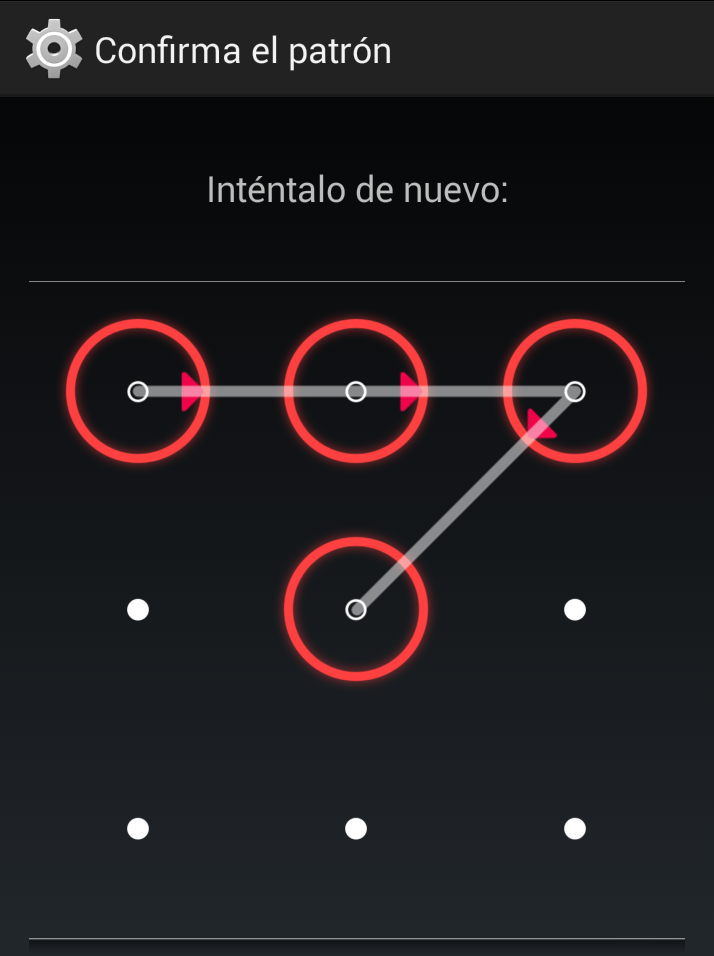This screenshot has width=714, height=956.
Task: Tap the plain dot left of the center
Action: pyautogui.click(x=138, y=609)
